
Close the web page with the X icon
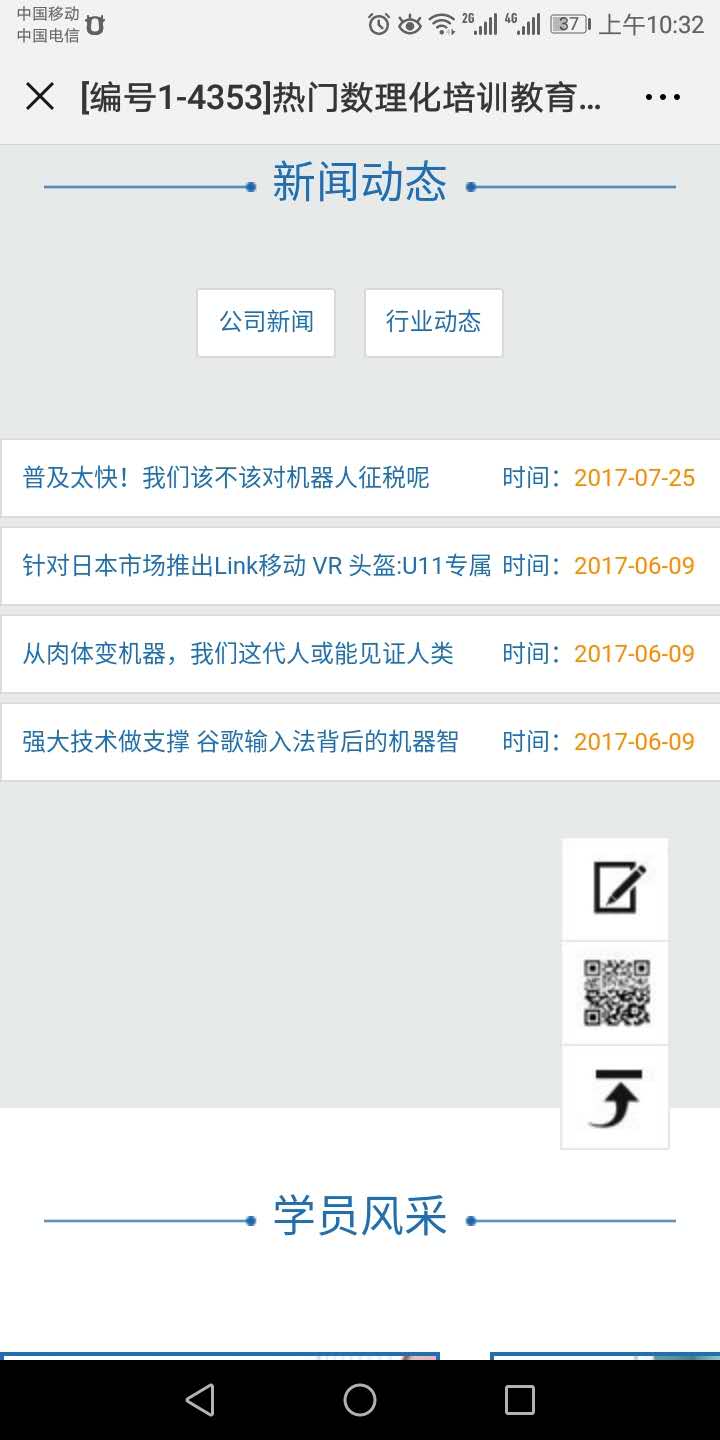(40, 97)
